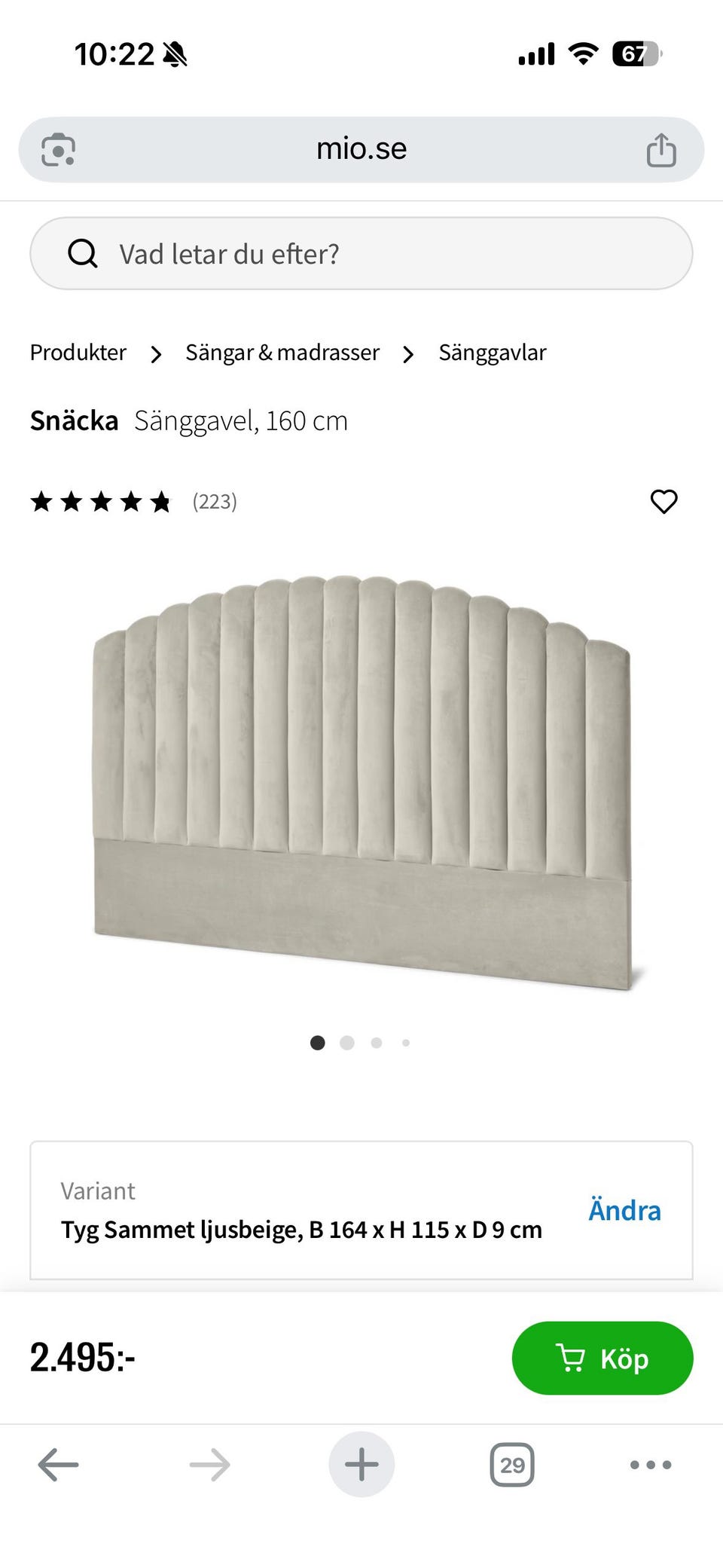The image size is (723, 1568).
Task: Select the second image indicator dot
Action: (347, 1043)
